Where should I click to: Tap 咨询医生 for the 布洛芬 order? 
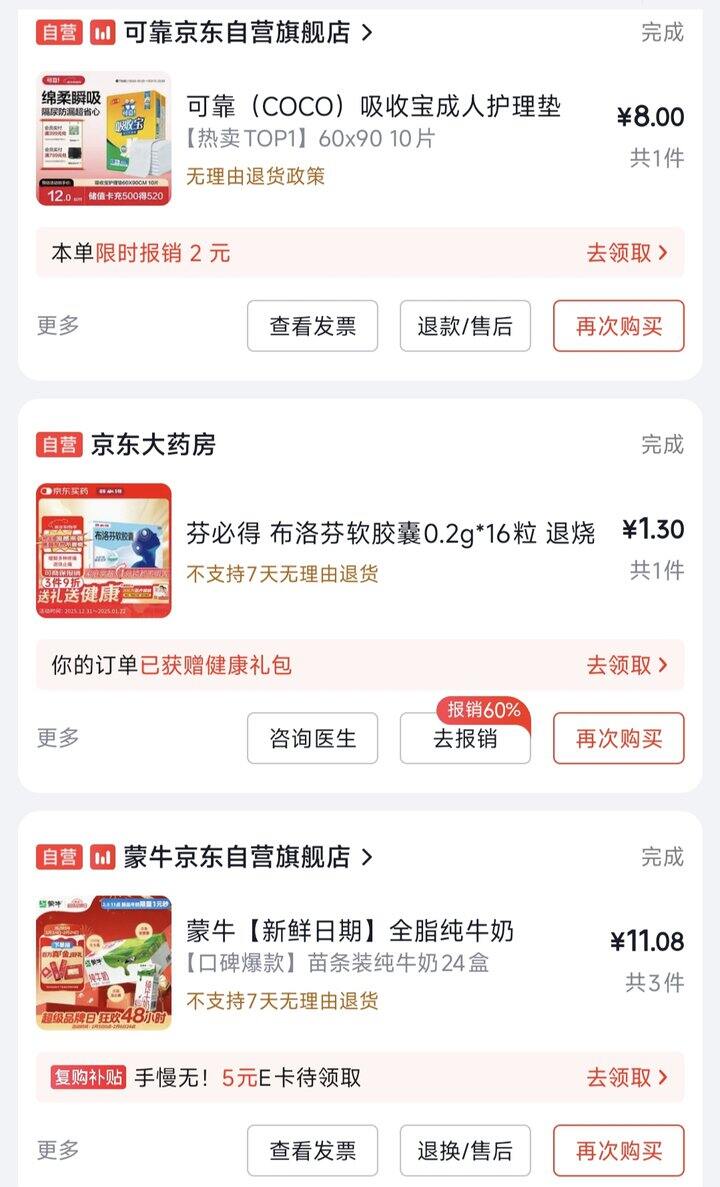point(312,739)
